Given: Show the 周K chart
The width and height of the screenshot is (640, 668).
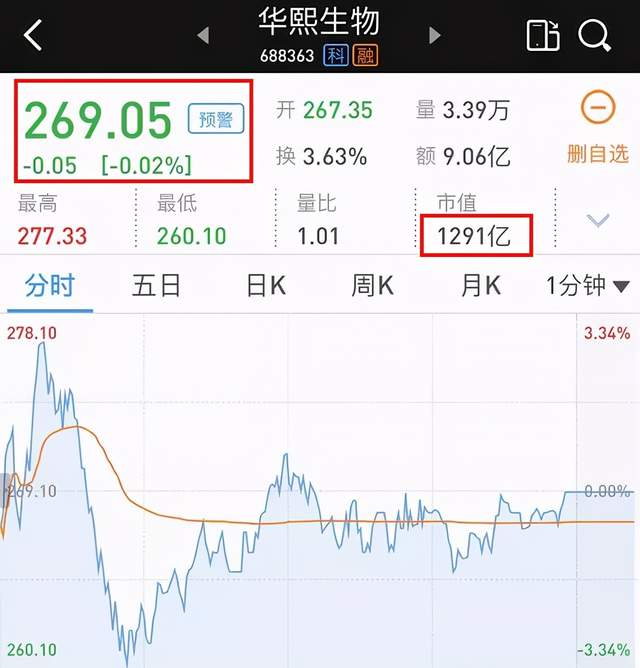Looking at the screenshot, I should (372, 286).
